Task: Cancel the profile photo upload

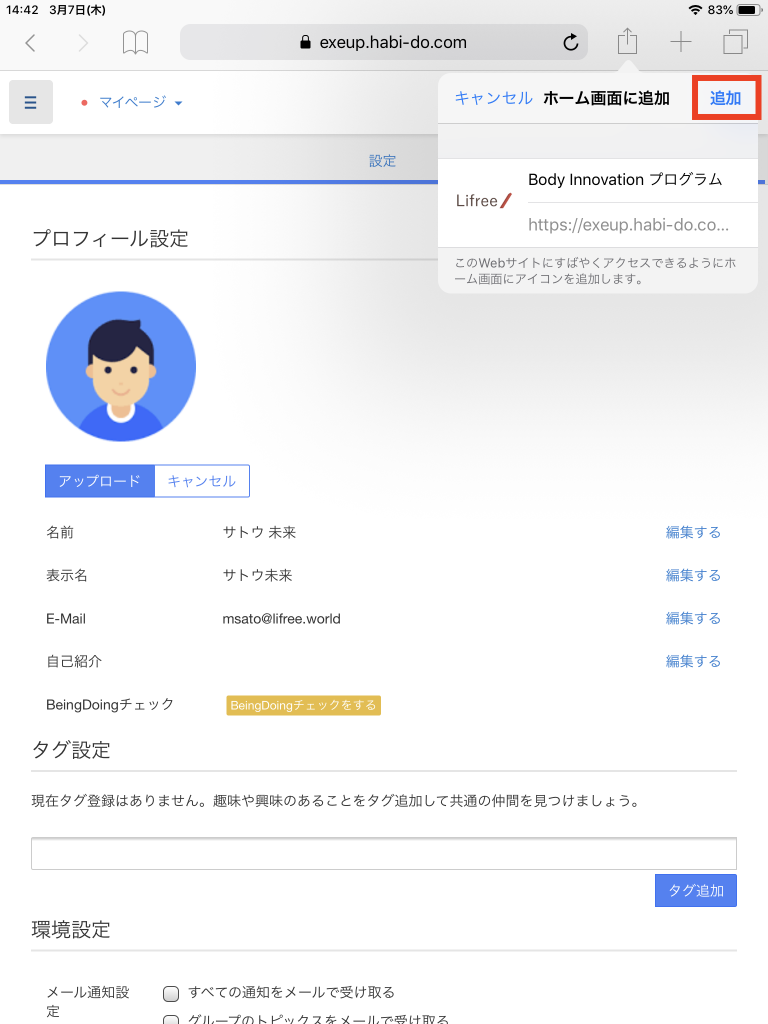Action: (201, 481)
